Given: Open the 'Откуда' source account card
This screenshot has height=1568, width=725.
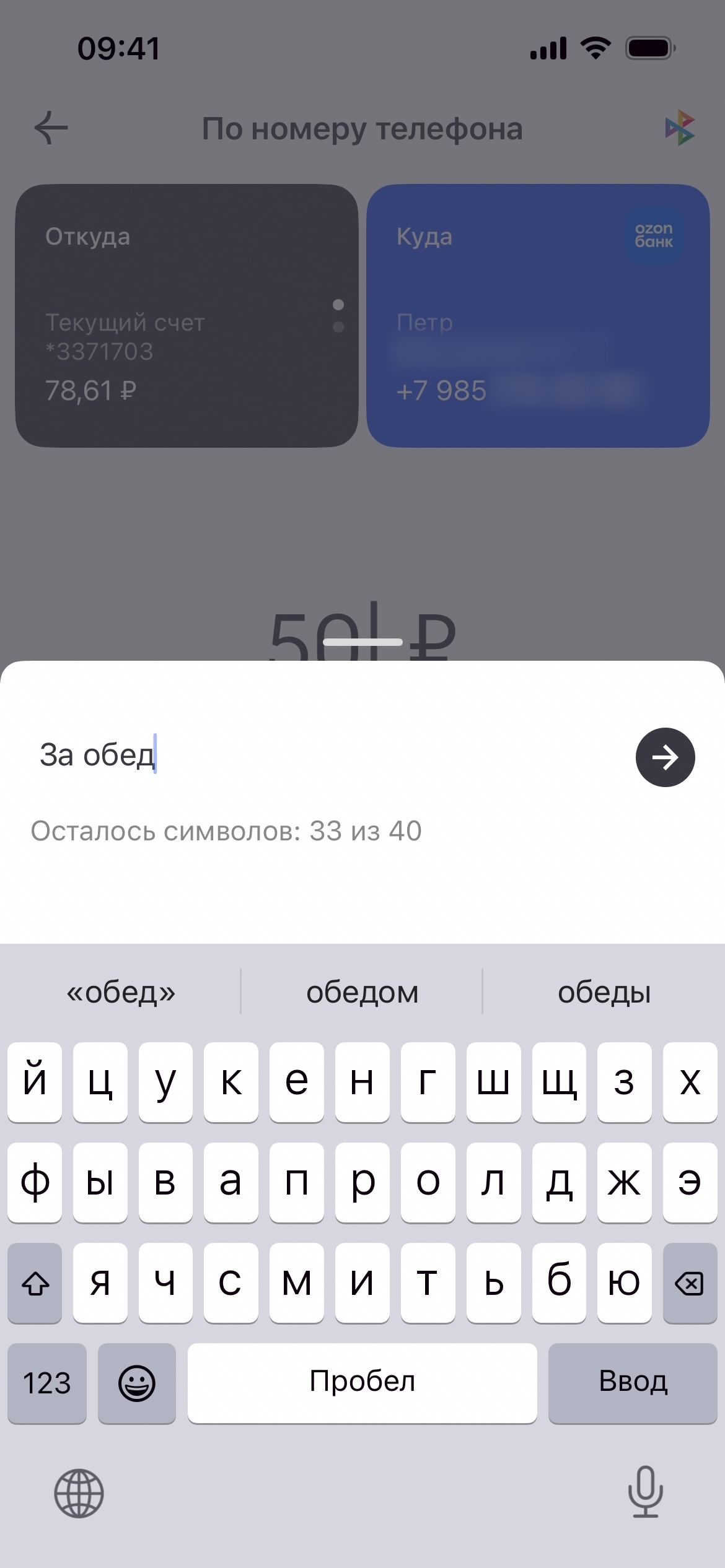Looking at the screenshot, I should point(187,315).
